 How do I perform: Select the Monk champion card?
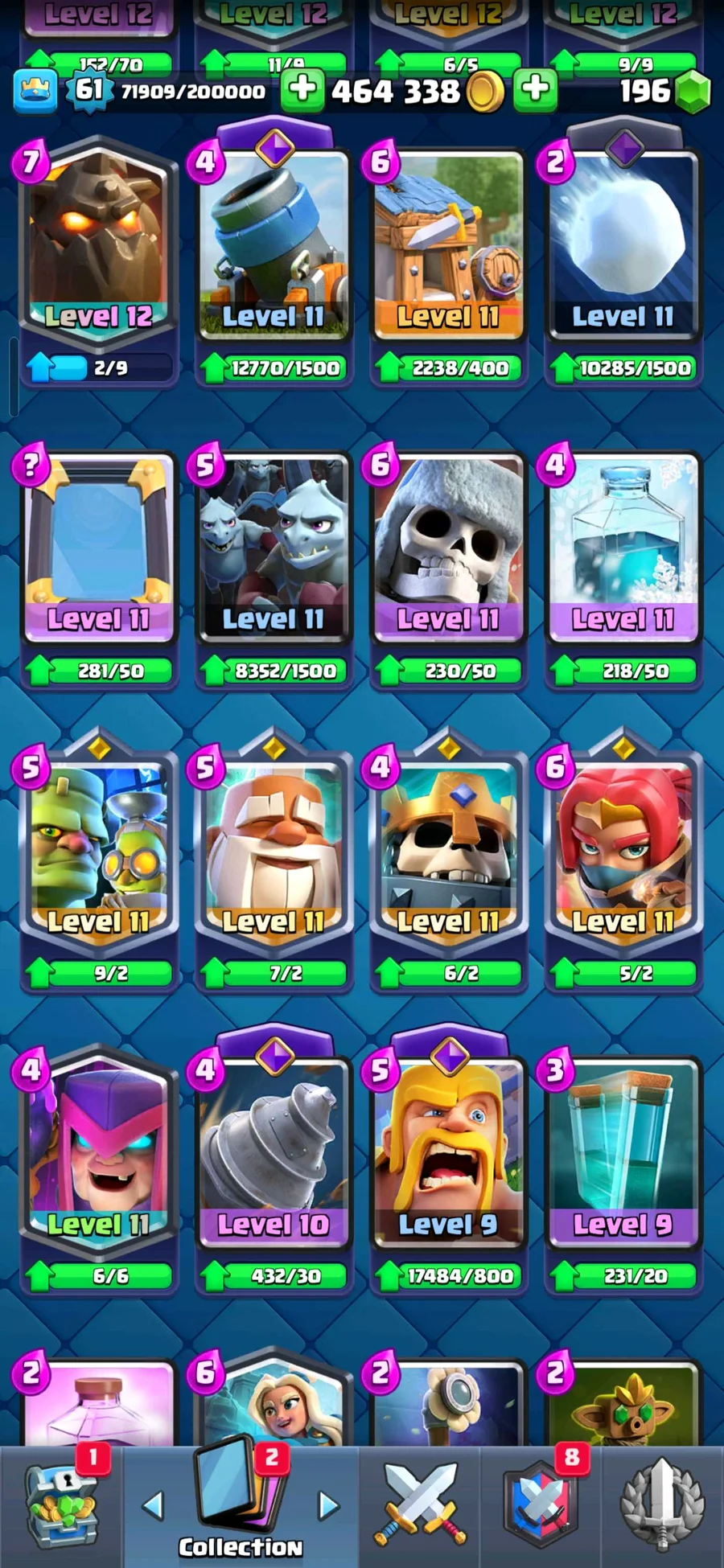(274, 848)
